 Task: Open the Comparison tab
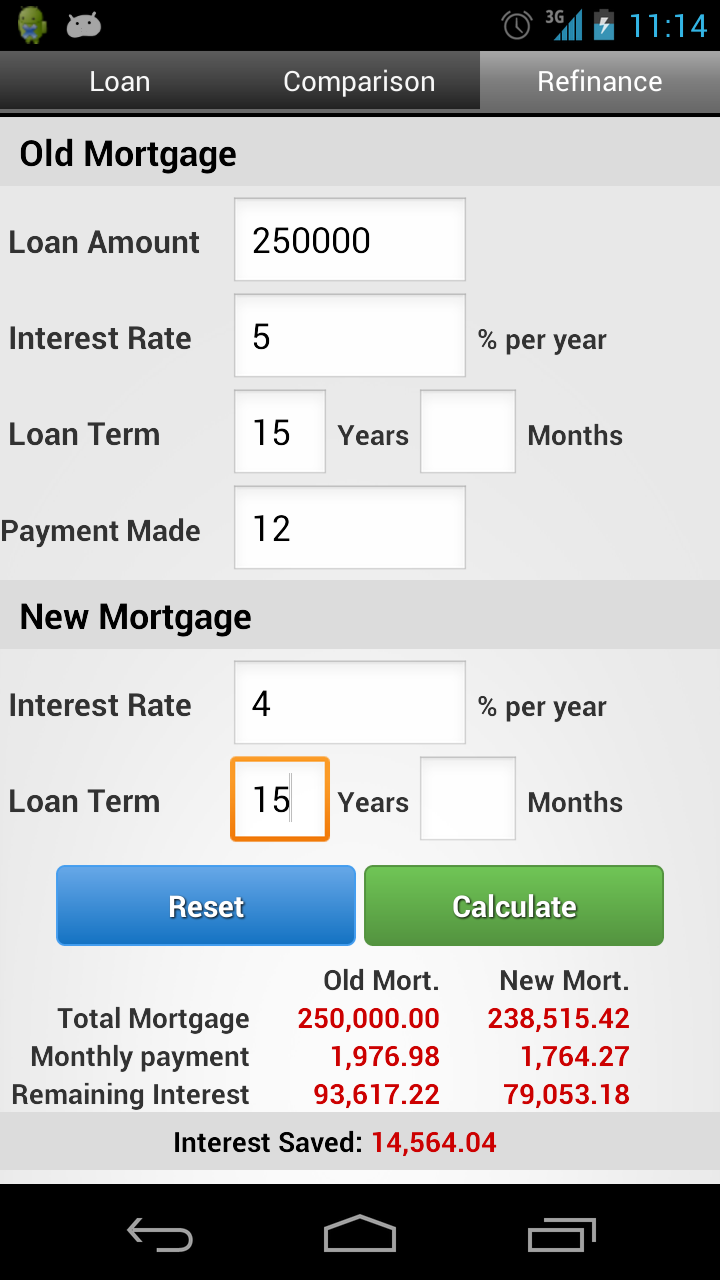coord(360,81)
